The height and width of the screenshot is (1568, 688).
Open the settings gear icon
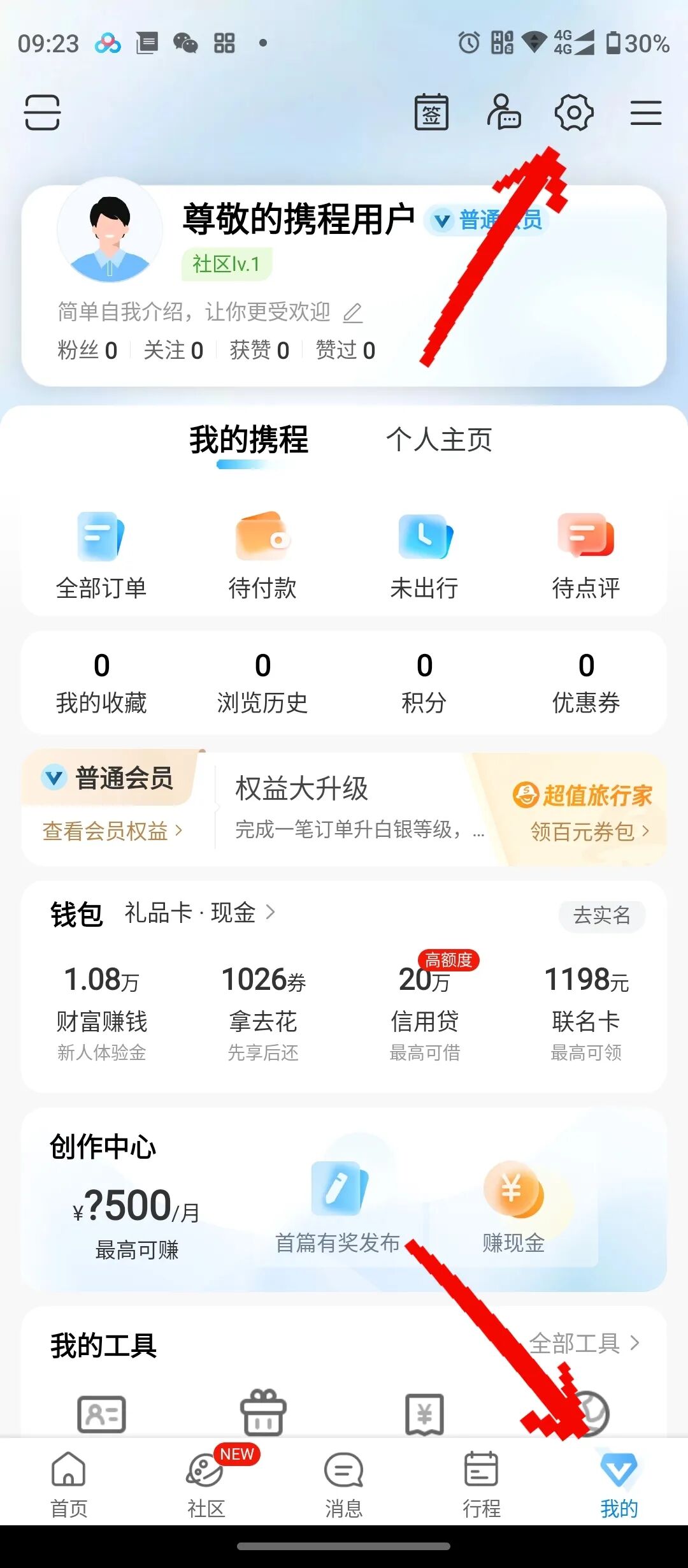pos(574,113)
